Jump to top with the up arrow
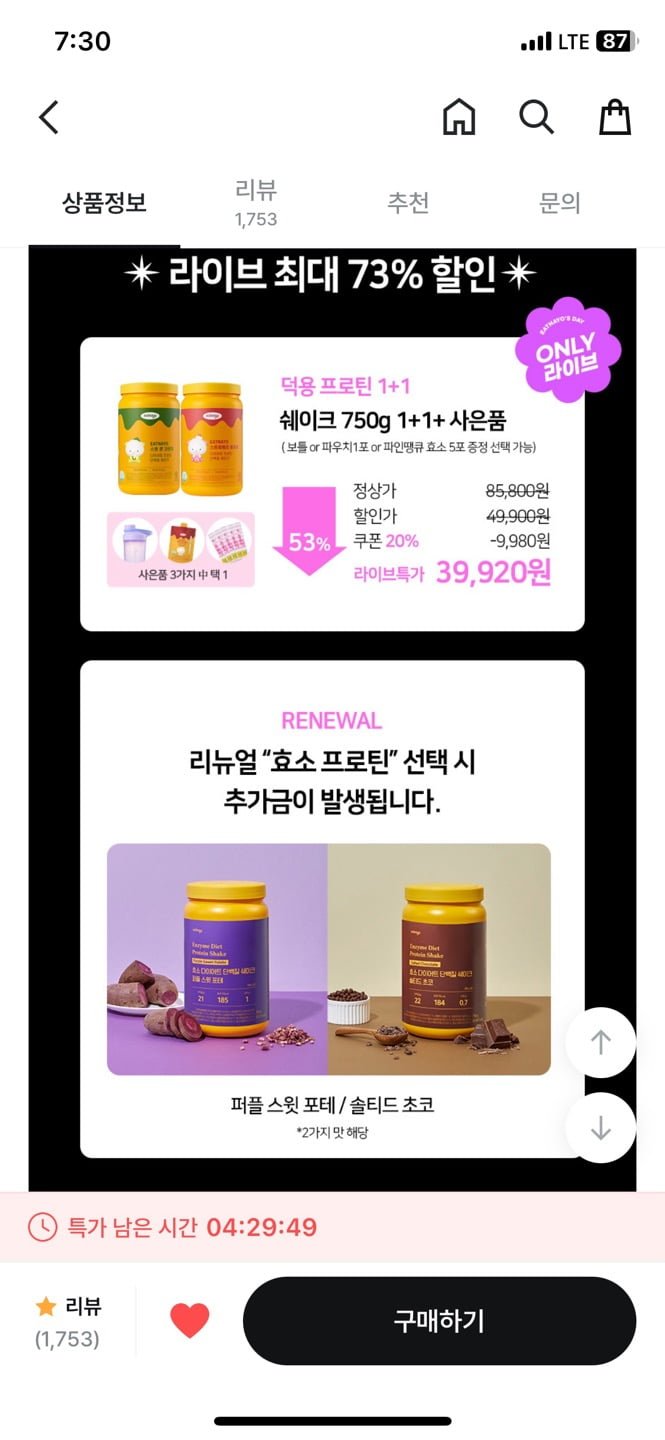Screen dimensions: 665x1440 coord(600,1043)
